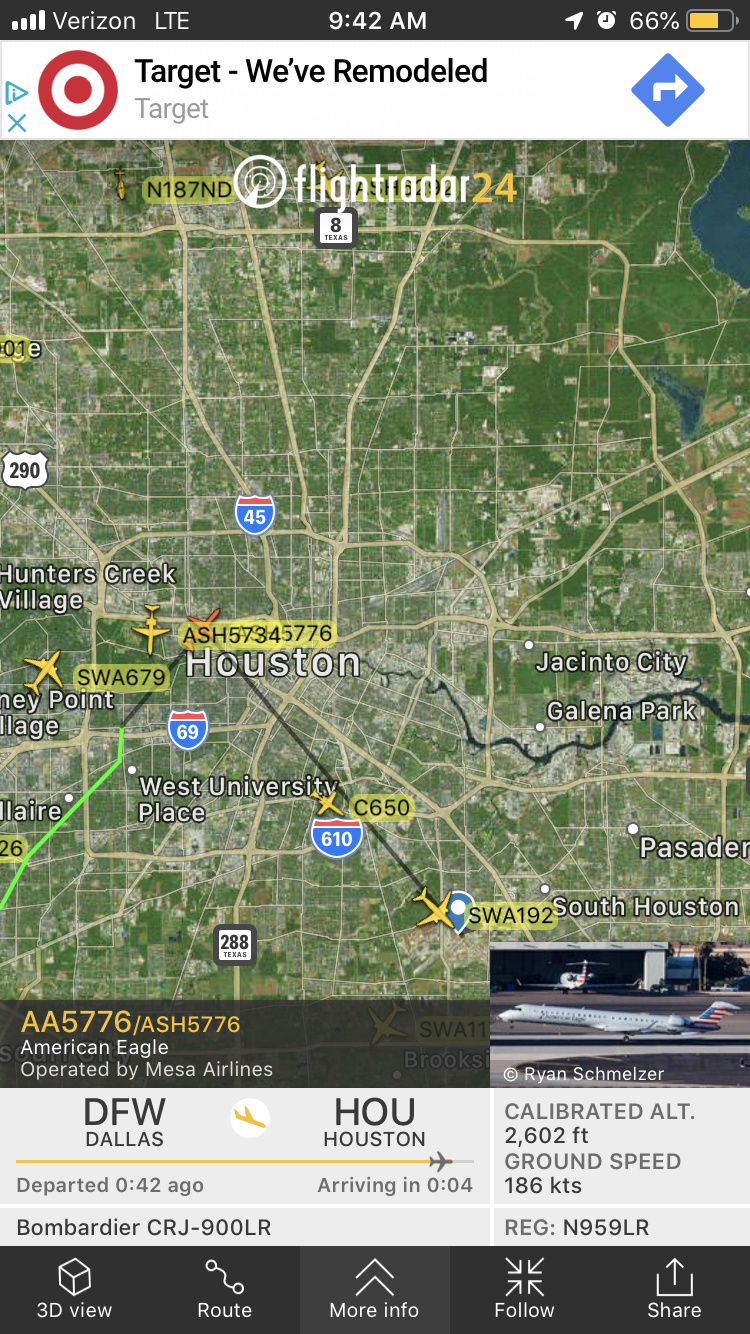Viewport: 750px width, 1334px height.
Task: Show the flight's Route
Action: tap(224, 1289)
